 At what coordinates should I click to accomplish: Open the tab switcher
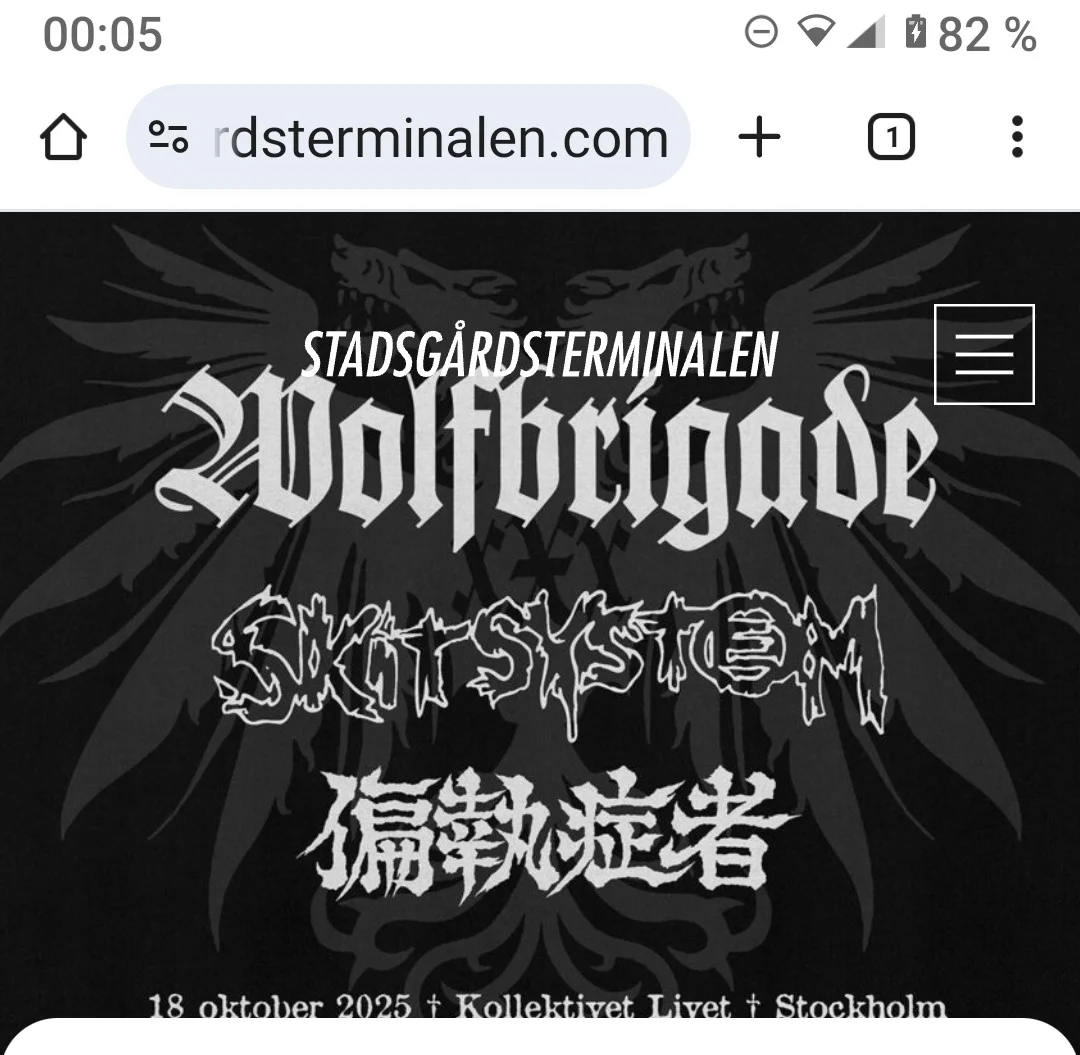[890, 138]
